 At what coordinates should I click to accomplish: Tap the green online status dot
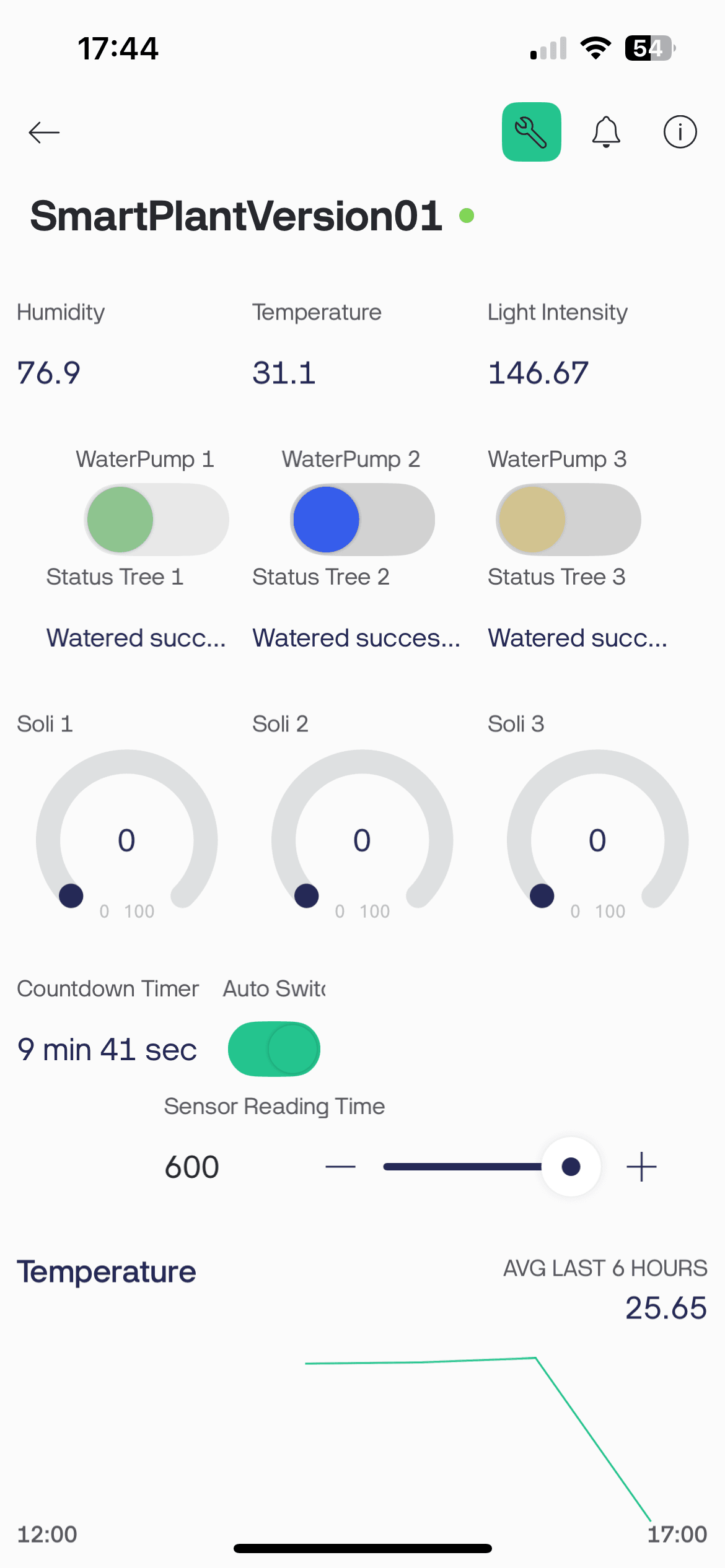[467, 216]
